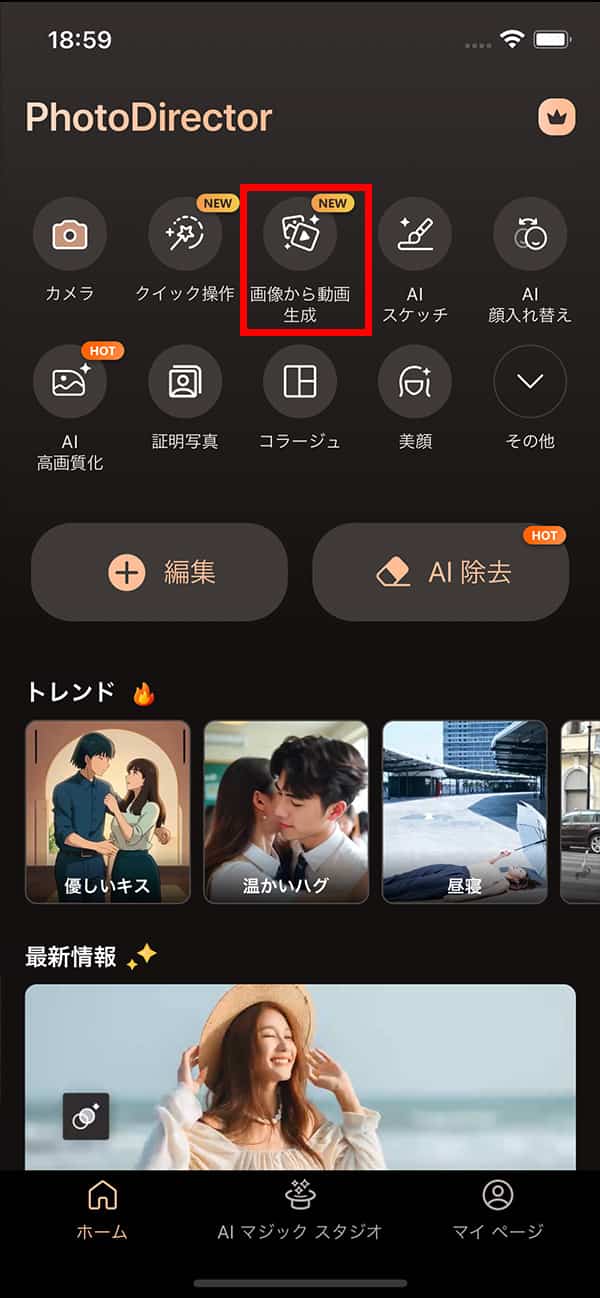Choose the 証明写真 ID photo tool
Viewport: 600px width, 1298px height.
[x=185, y=382]
